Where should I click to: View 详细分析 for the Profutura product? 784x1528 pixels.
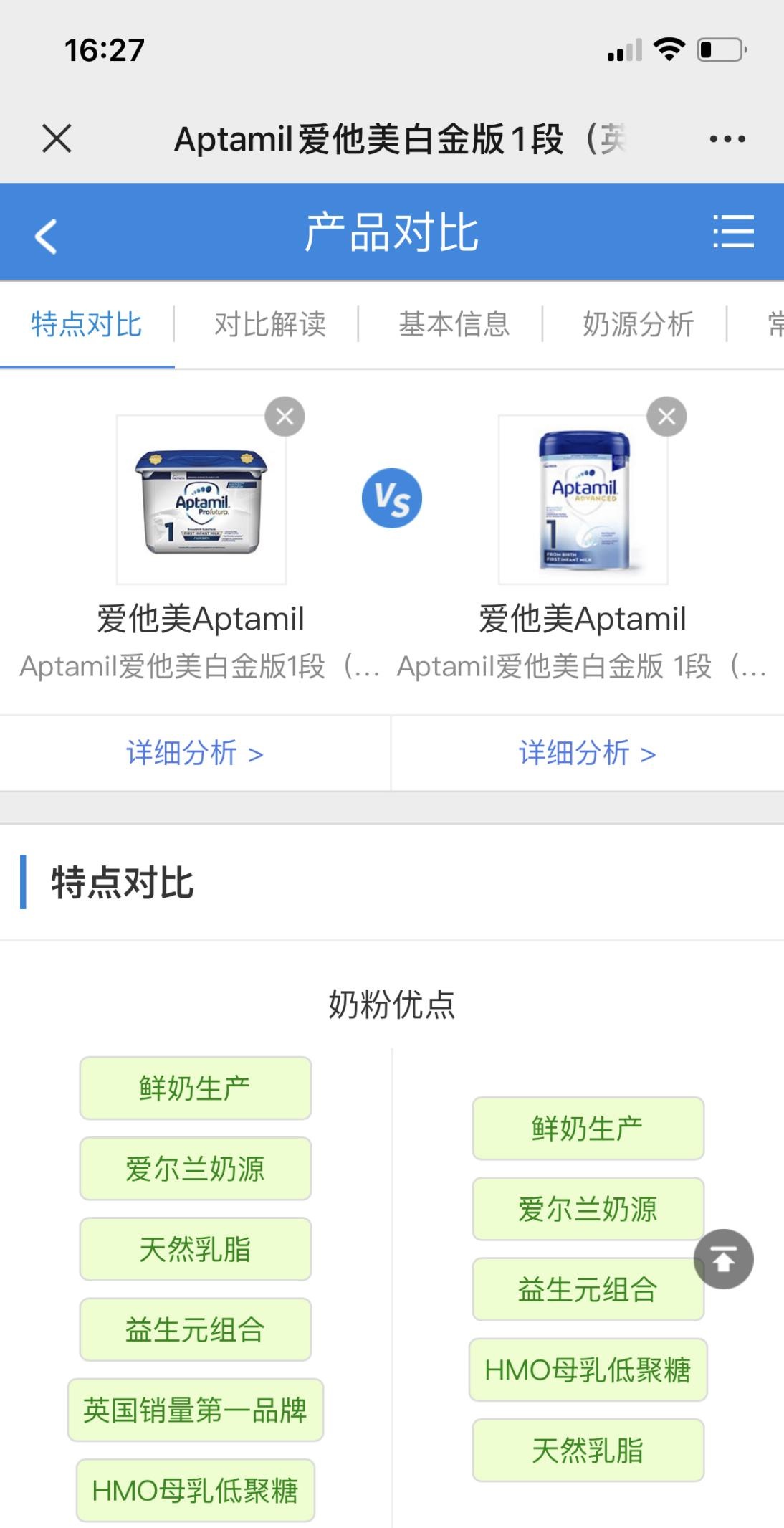[195, 754]
